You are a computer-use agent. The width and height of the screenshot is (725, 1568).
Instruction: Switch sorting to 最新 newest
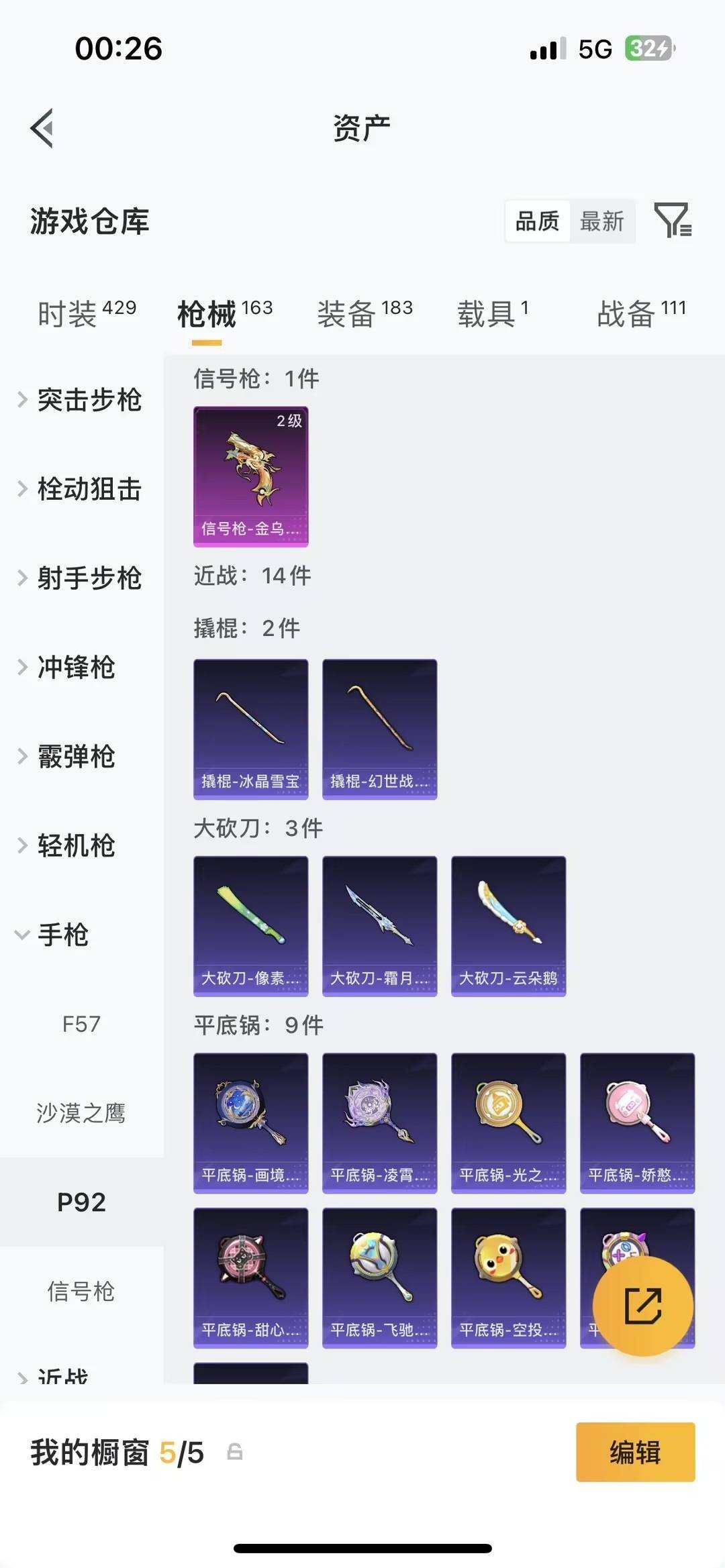[603, 221]
